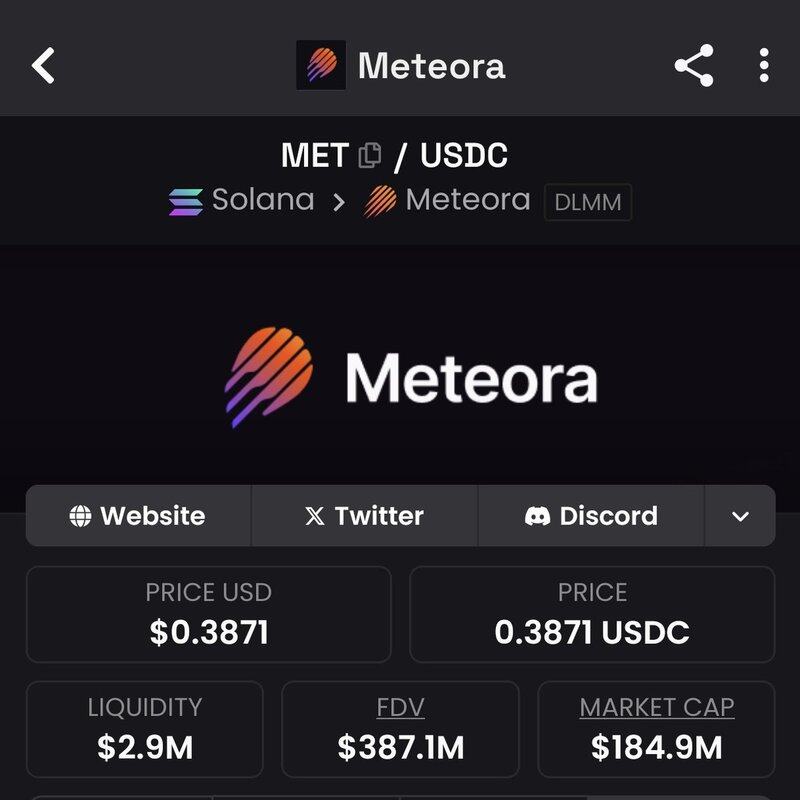Viewport: 800px width, 800px height.
Task: Tap the underlined Market Cap label
Action: coord(656,707)
